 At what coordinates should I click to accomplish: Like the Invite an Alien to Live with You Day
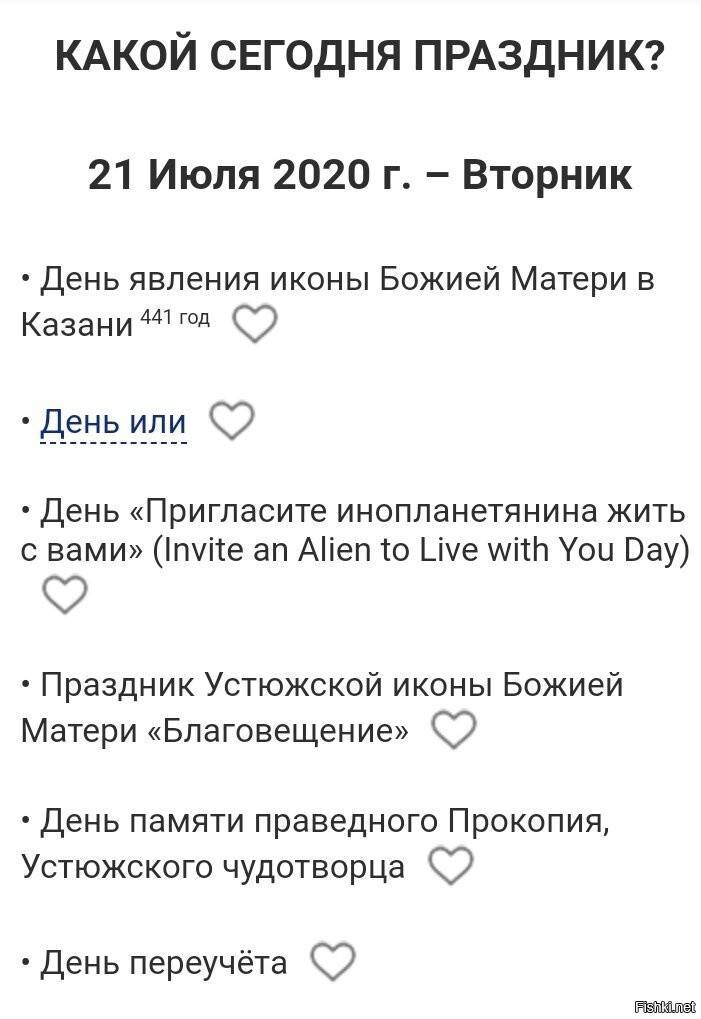pos(65,595)
